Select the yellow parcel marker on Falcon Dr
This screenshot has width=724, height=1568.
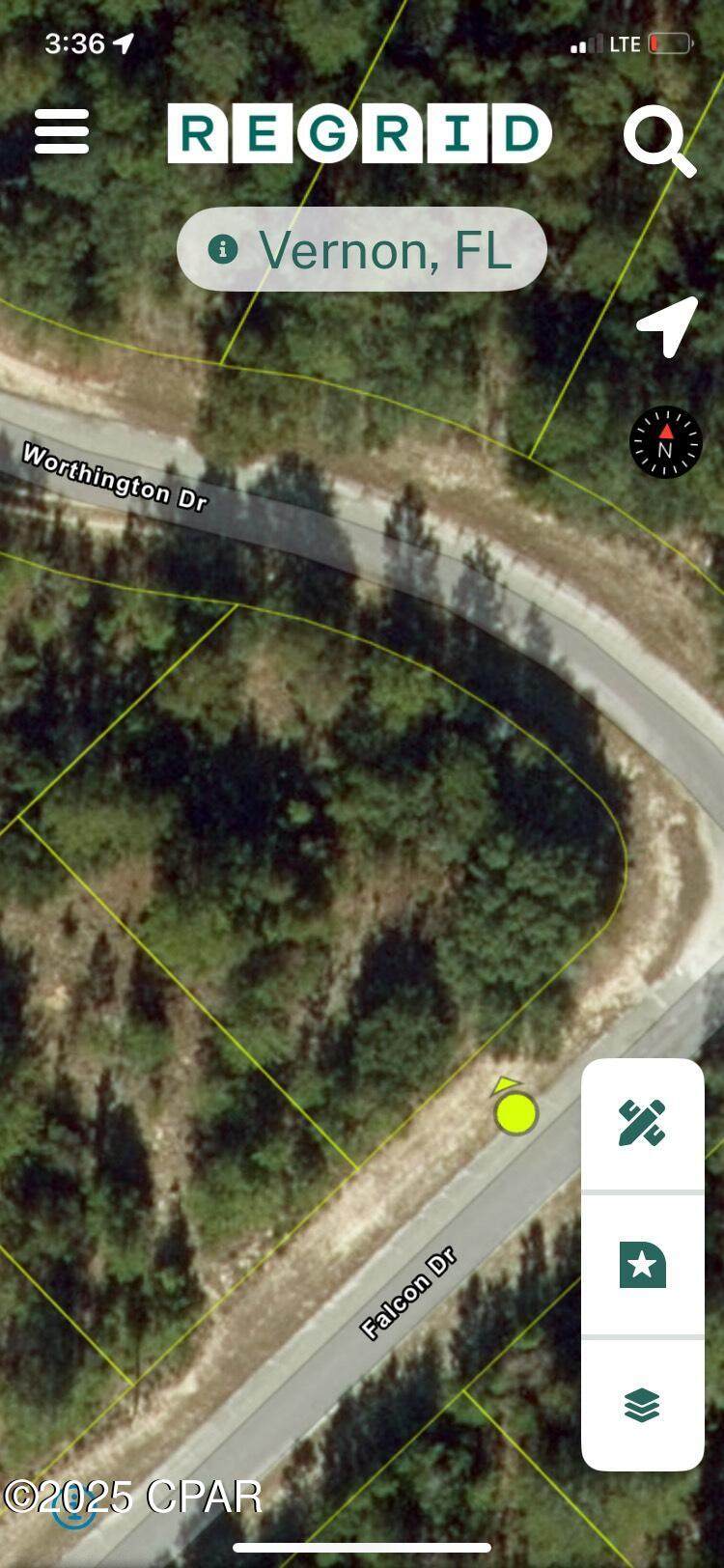(515, 1115)
